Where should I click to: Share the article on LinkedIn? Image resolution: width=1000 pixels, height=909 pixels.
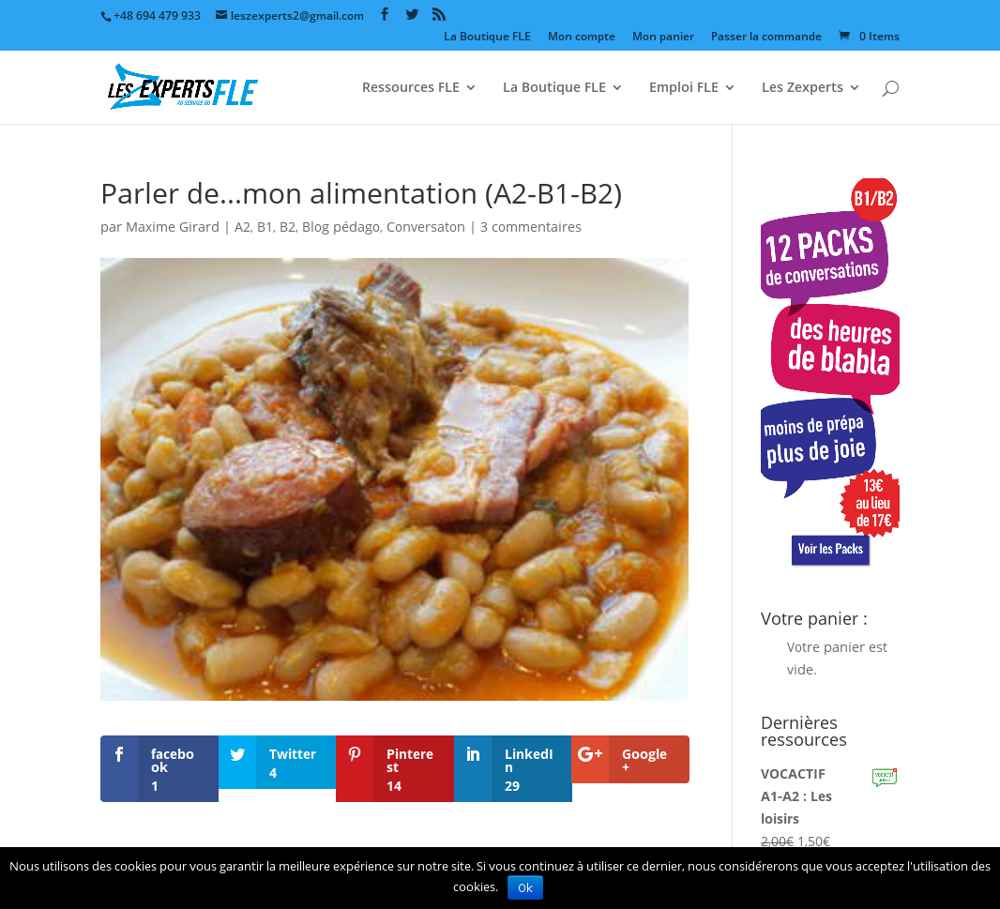[512, 768]
